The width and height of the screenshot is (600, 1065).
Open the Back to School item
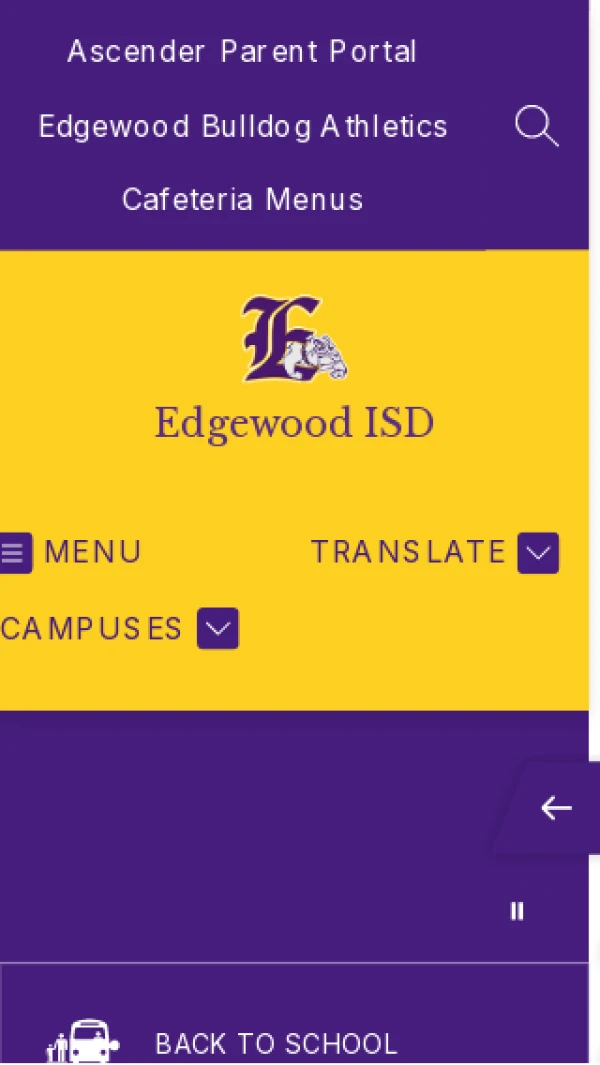(275, 1044)
